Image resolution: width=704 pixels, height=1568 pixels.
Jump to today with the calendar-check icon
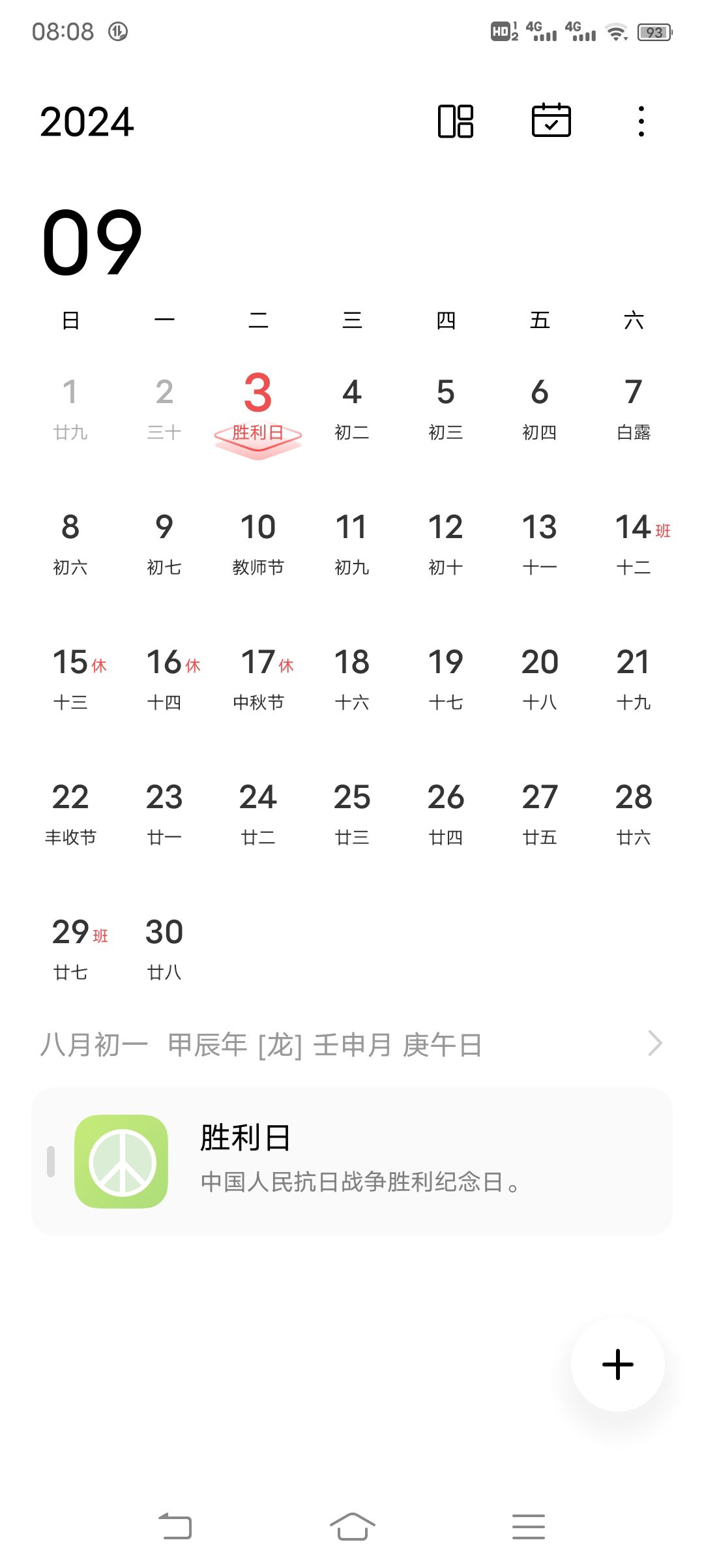tap(551, 121)
